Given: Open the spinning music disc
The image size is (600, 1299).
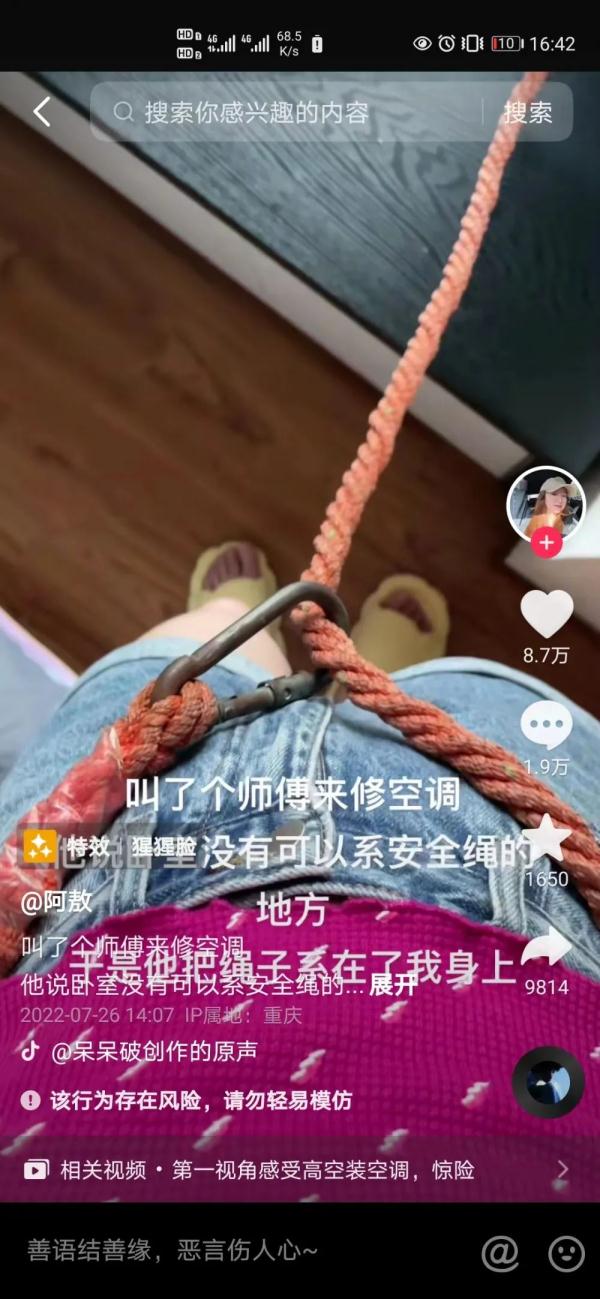Looking at the screenshot, I should pos(547,1083).
